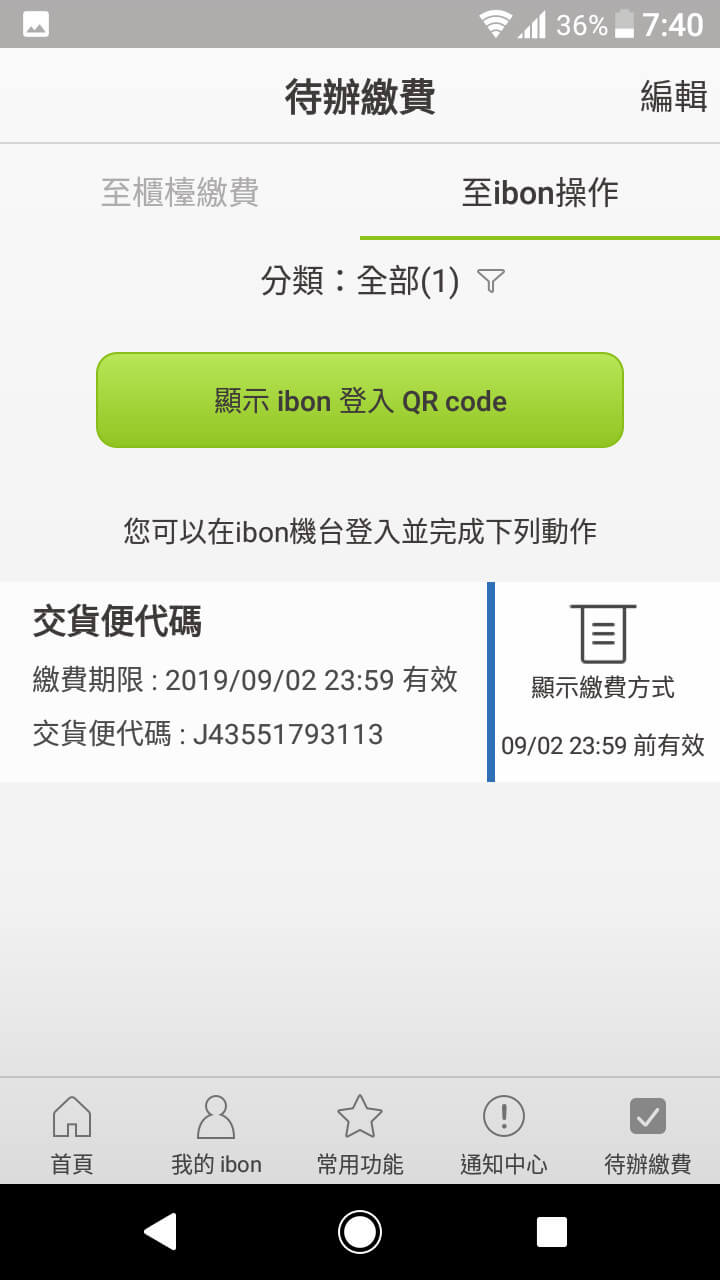Viewport: 720px width, 1280px height.
Task: Switch to the 至櫃檯繳費 tab
Action: 180,193
